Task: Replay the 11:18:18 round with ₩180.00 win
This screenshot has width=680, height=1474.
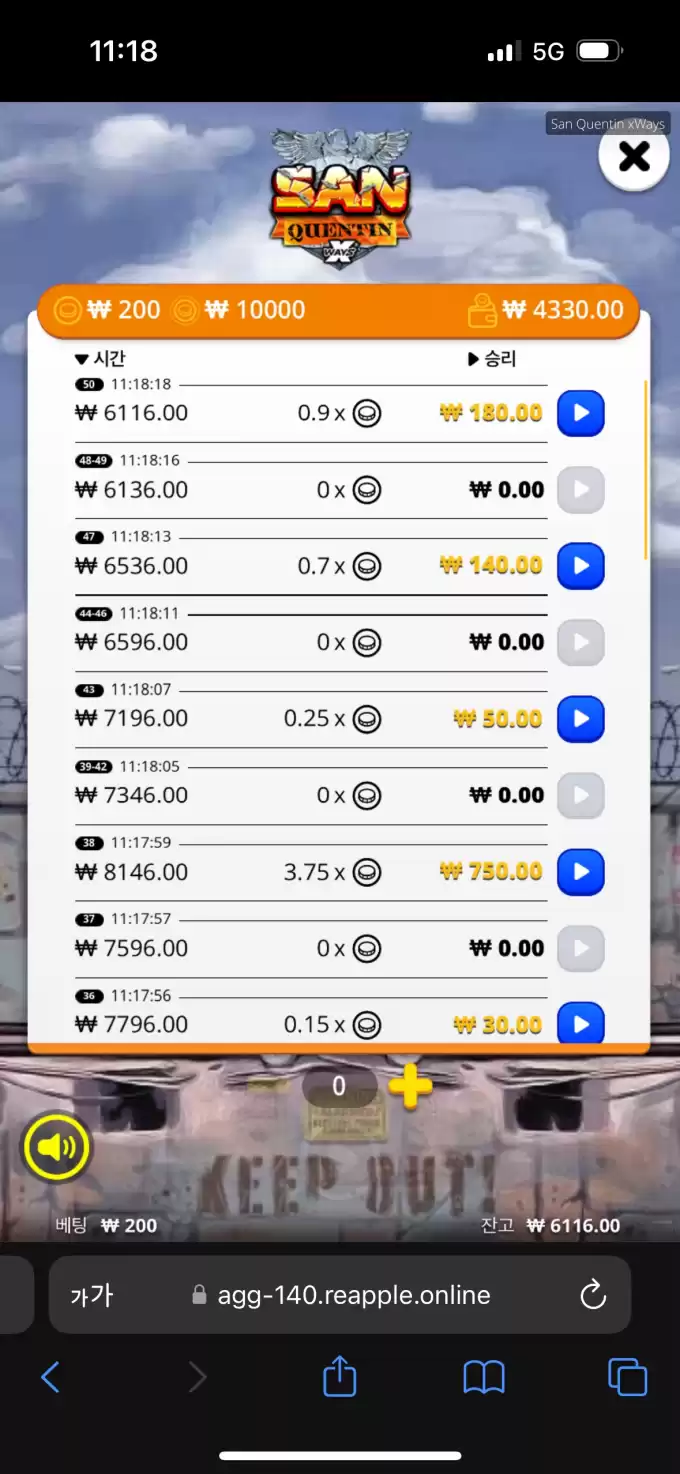Action: tap(580, 413)
